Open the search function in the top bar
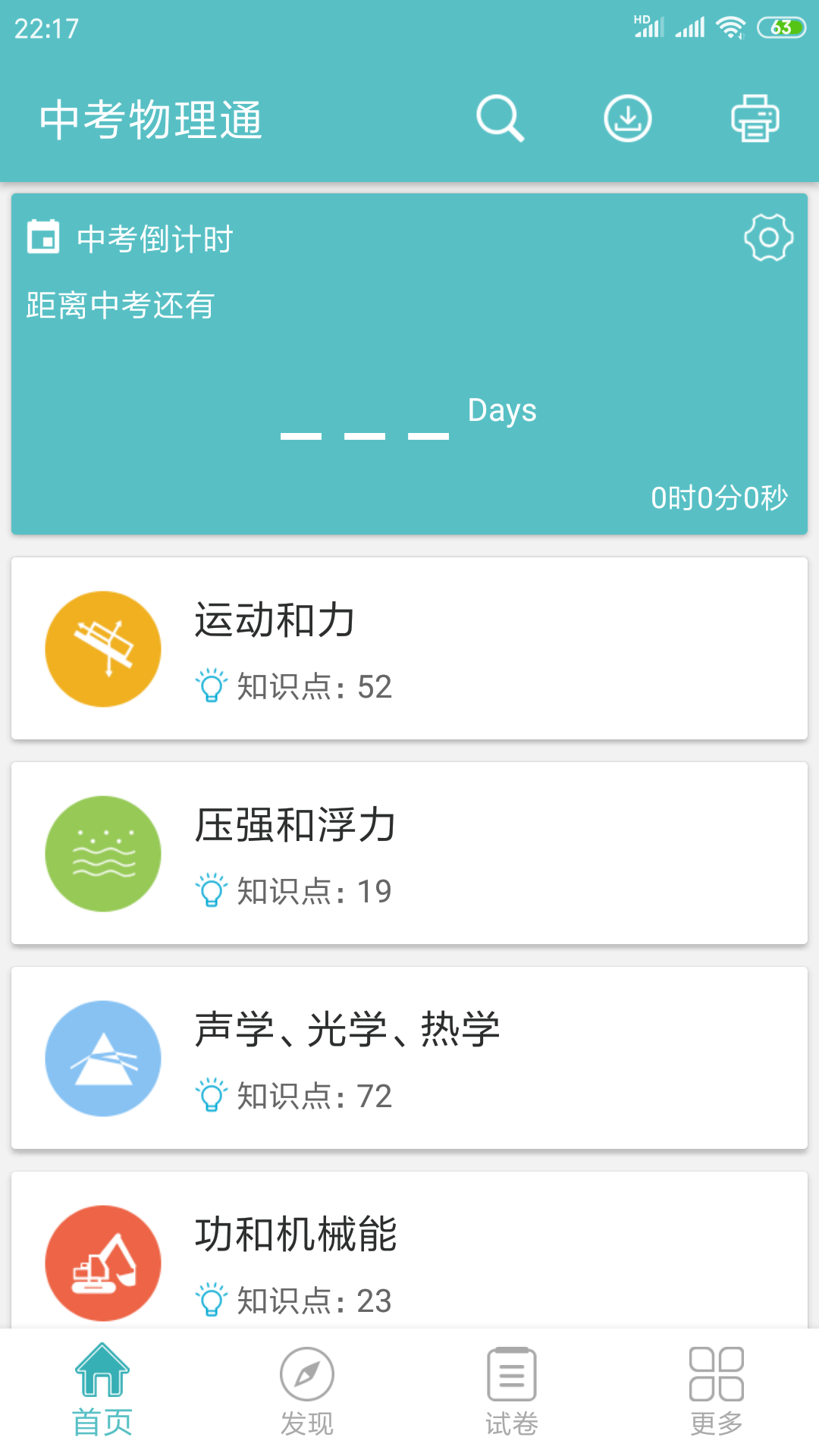 (501, 118)
